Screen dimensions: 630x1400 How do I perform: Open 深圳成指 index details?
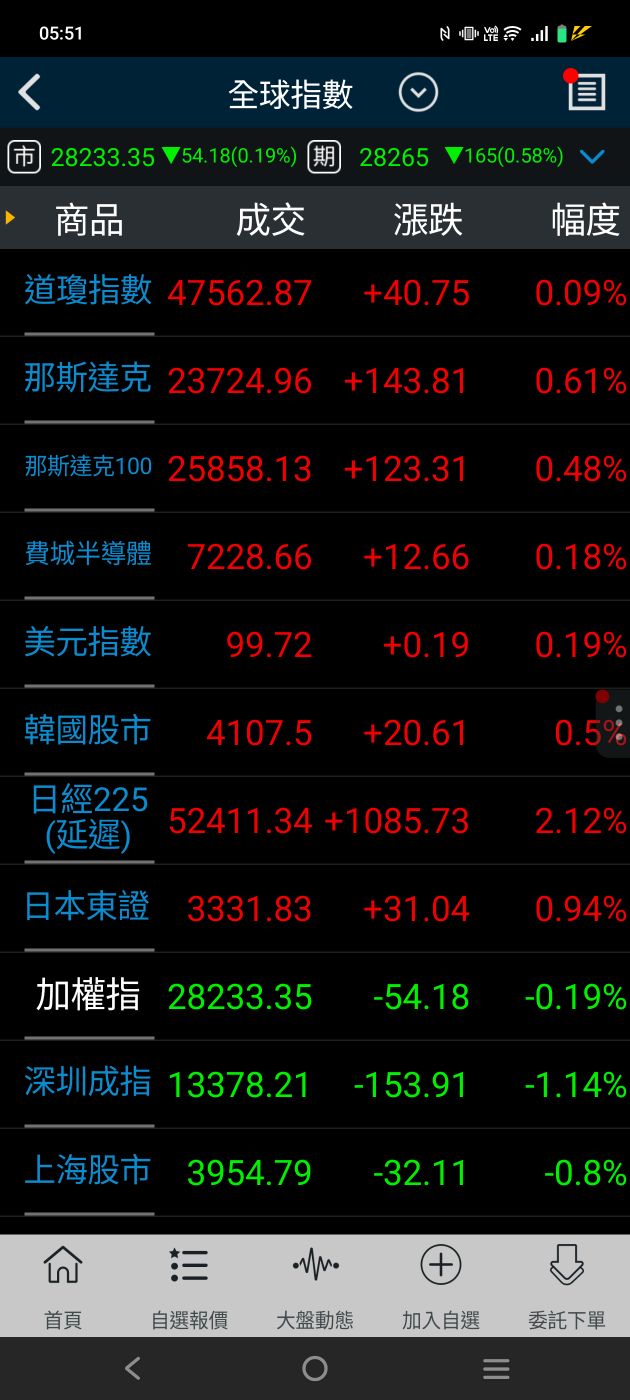(88, 1083)
